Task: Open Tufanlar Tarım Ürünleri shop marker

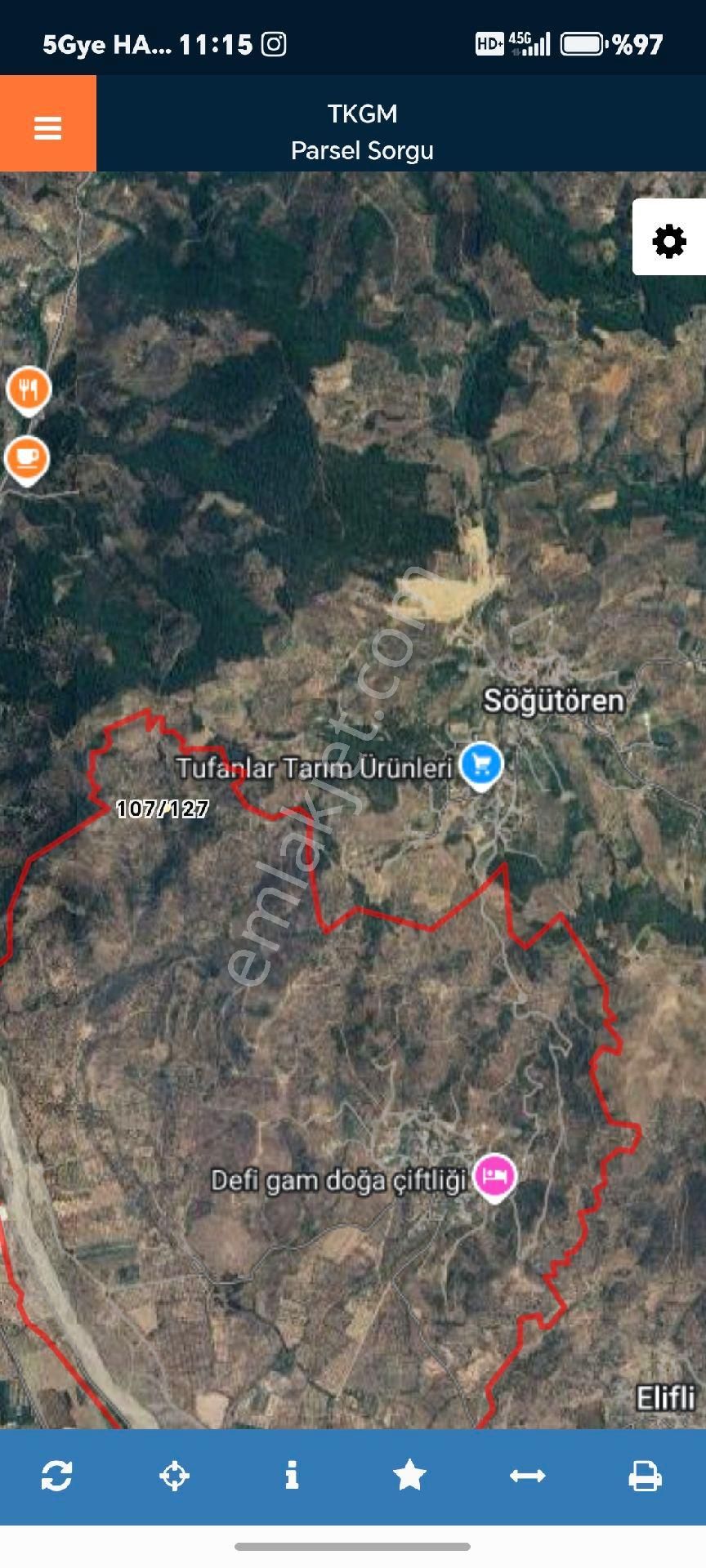Action: 480,764
